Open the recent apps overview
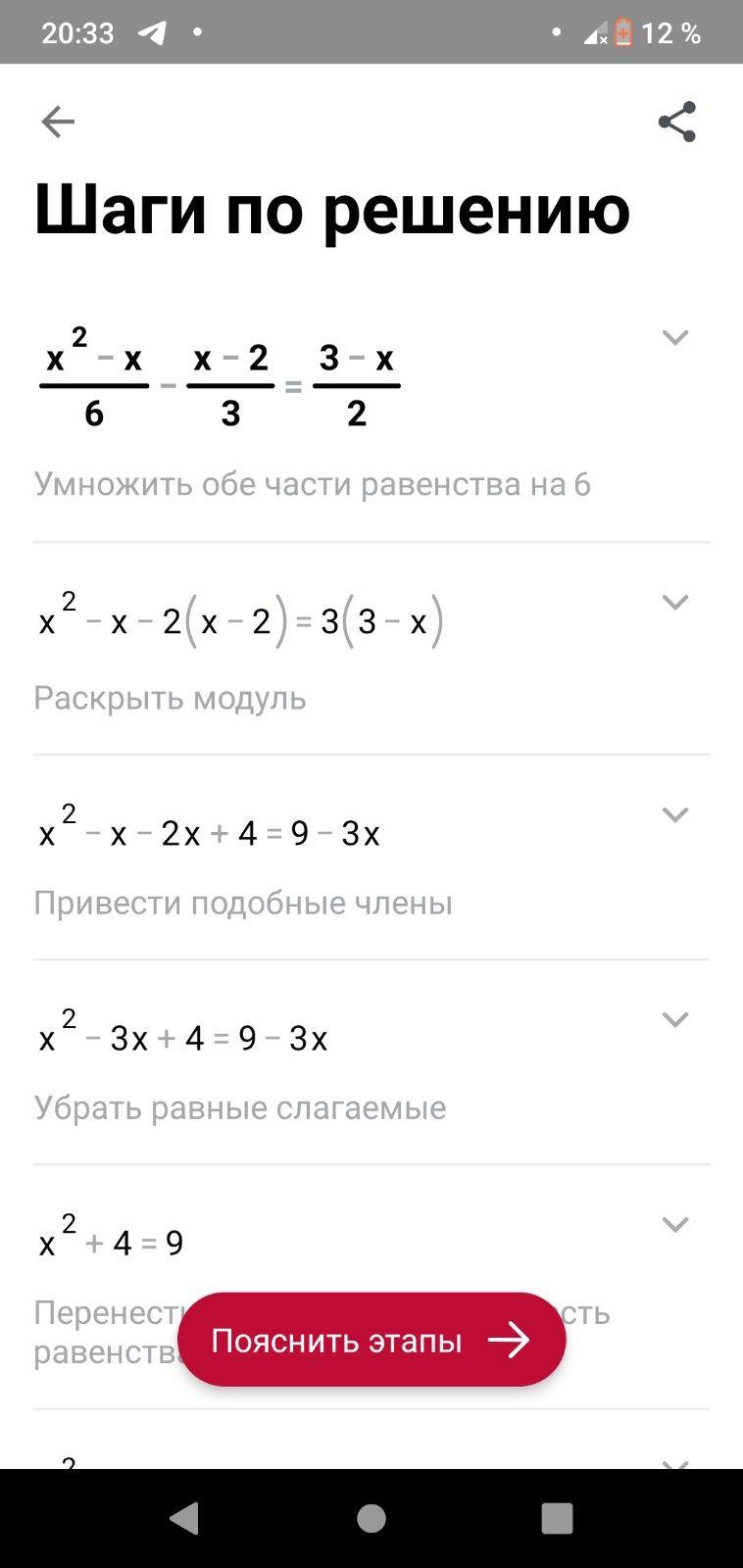 point(557,1518)
